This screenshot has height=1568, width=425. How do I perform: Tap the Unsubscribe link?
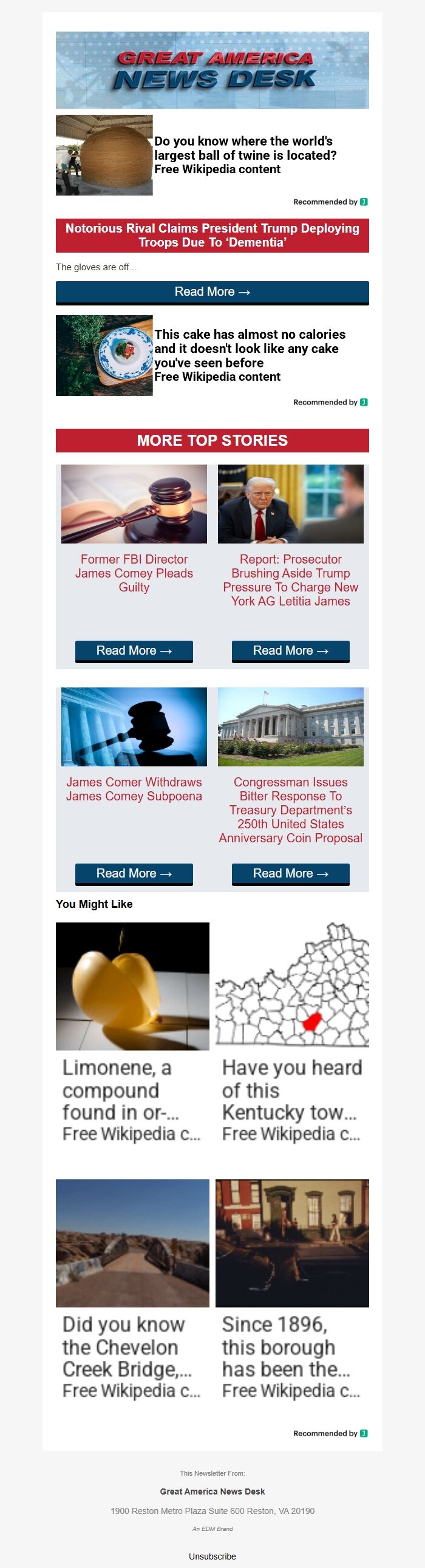[212, 1556]
